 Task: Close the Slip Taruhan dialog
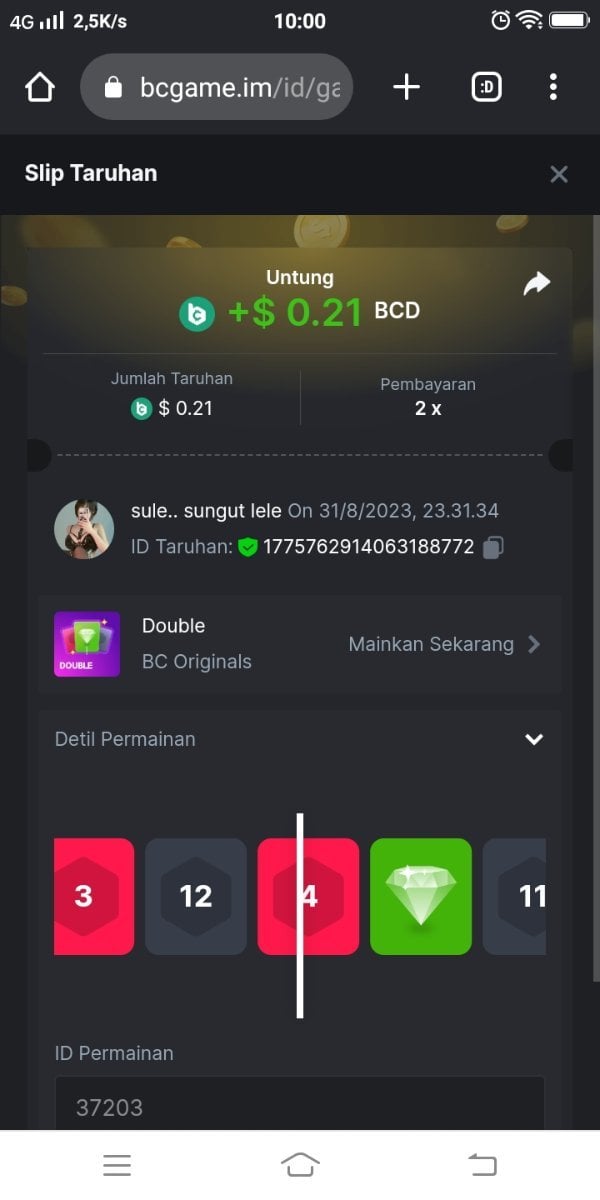[x=559, y=175]
